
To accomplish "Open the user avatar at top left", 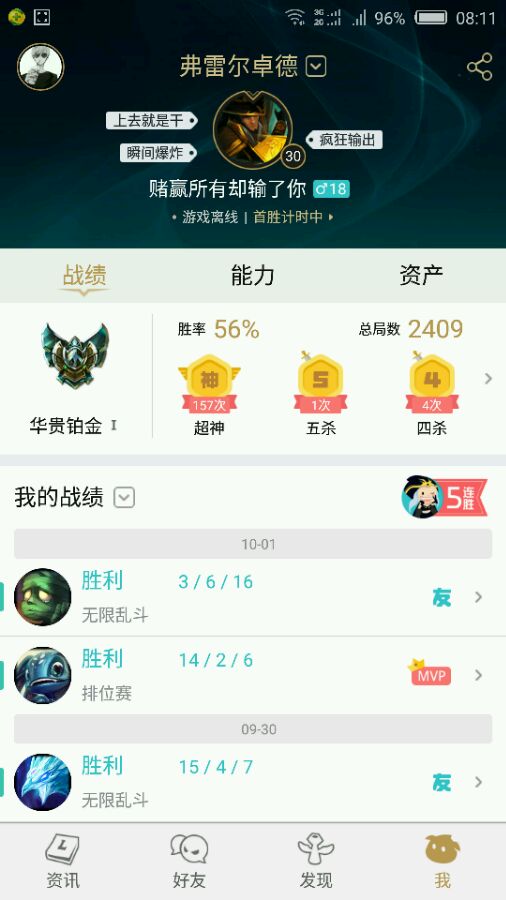I will [x=41, y=67].
